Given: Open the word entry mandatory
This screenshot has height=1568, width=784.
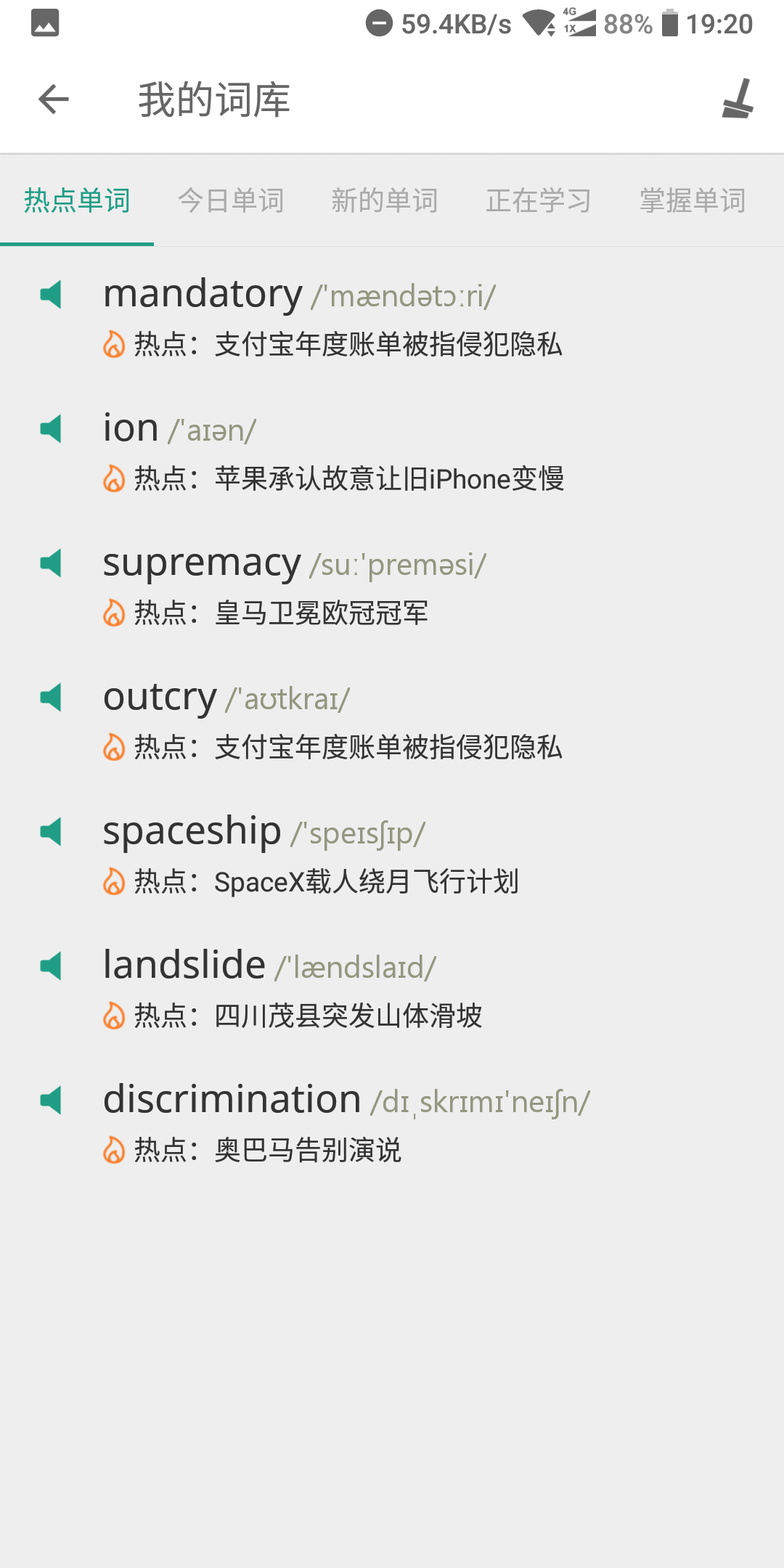Looking at the screenshot, I should tap(203, 295).
